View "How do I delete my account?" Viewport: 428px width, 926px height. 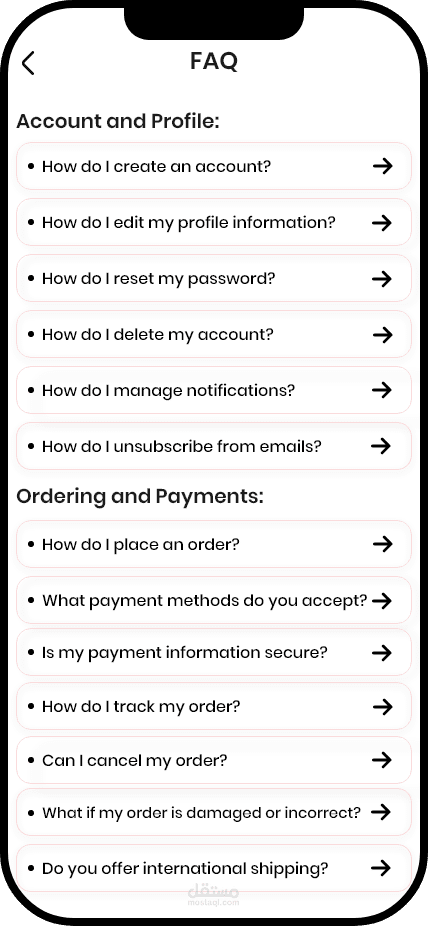[x=214, y=334]
